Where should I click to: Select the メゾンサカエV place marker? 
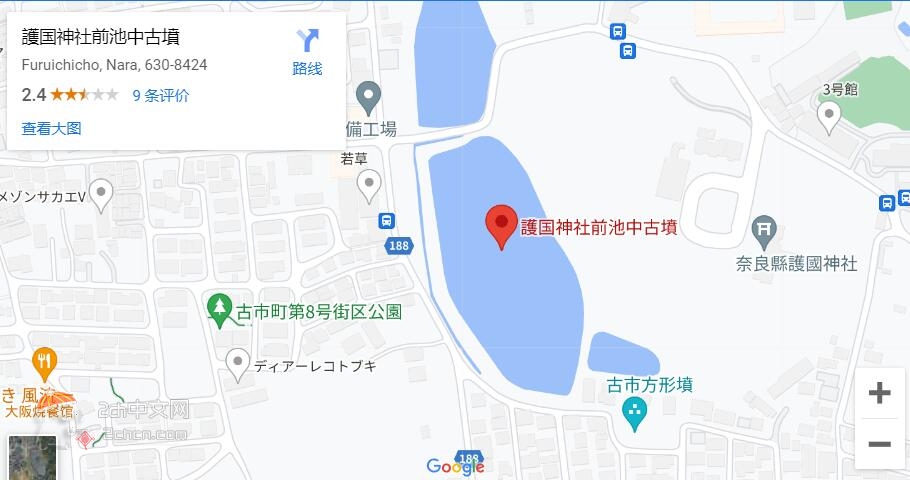[x=101, y=193]
